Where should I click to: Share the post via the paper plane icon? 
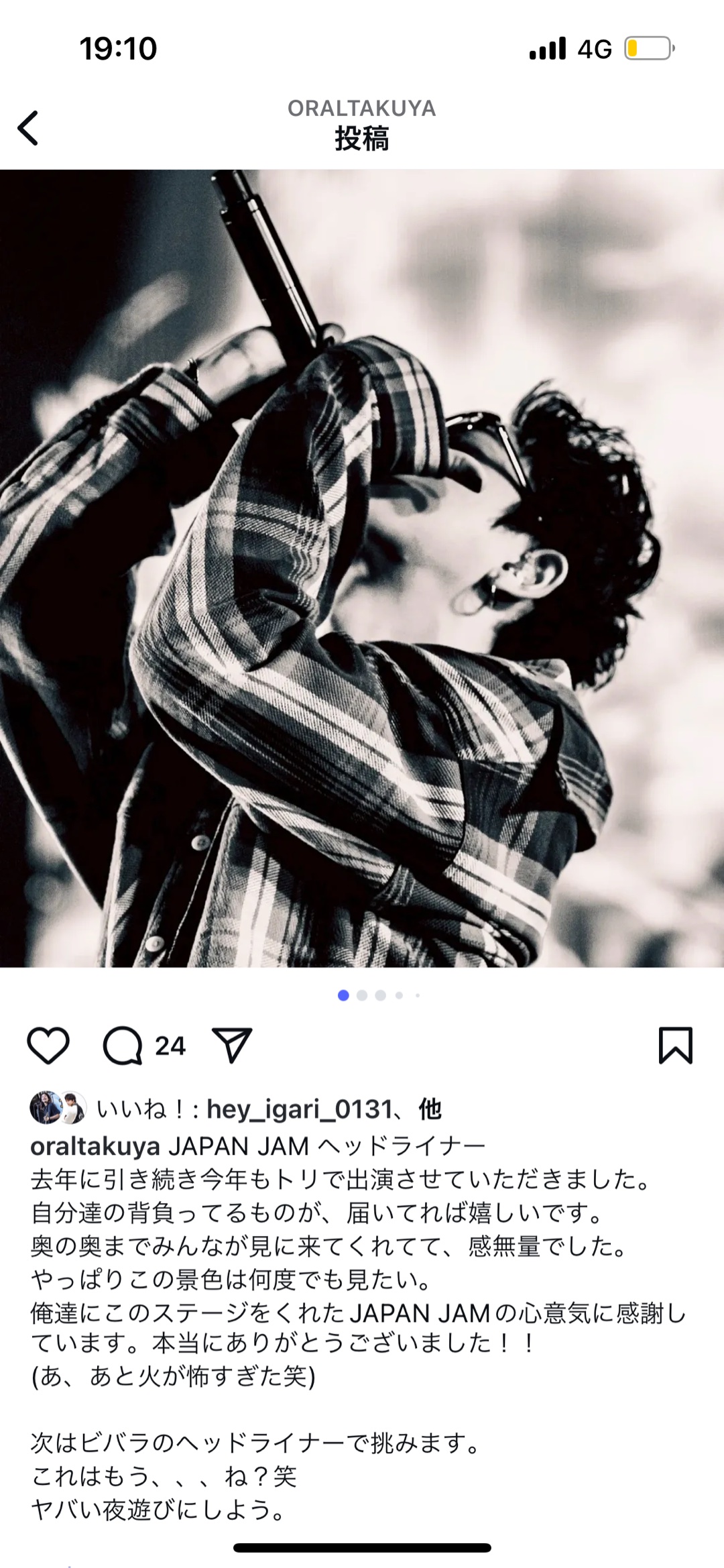click(232, 1045)
